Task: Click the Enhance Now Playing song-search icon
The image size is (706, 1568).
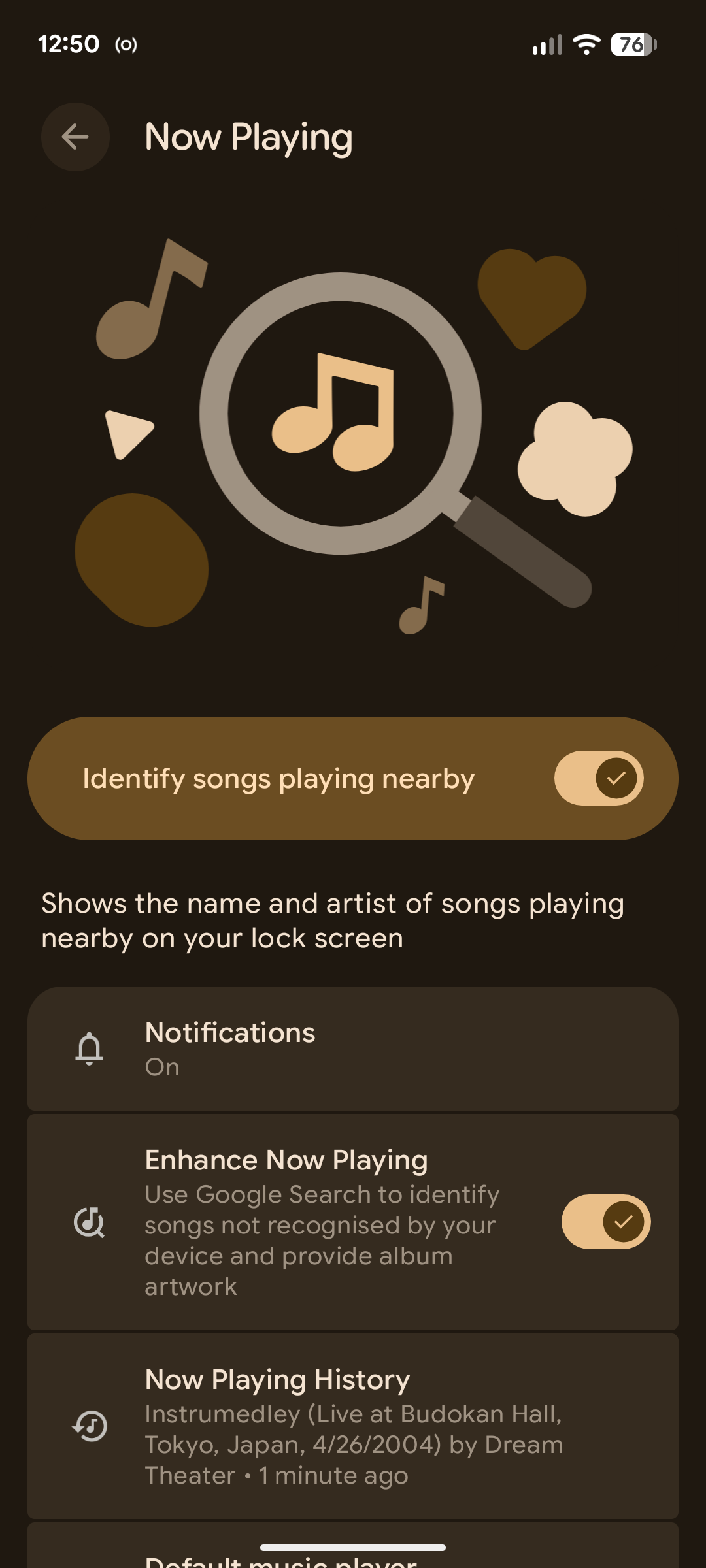Action: (x=90, y=1223)
